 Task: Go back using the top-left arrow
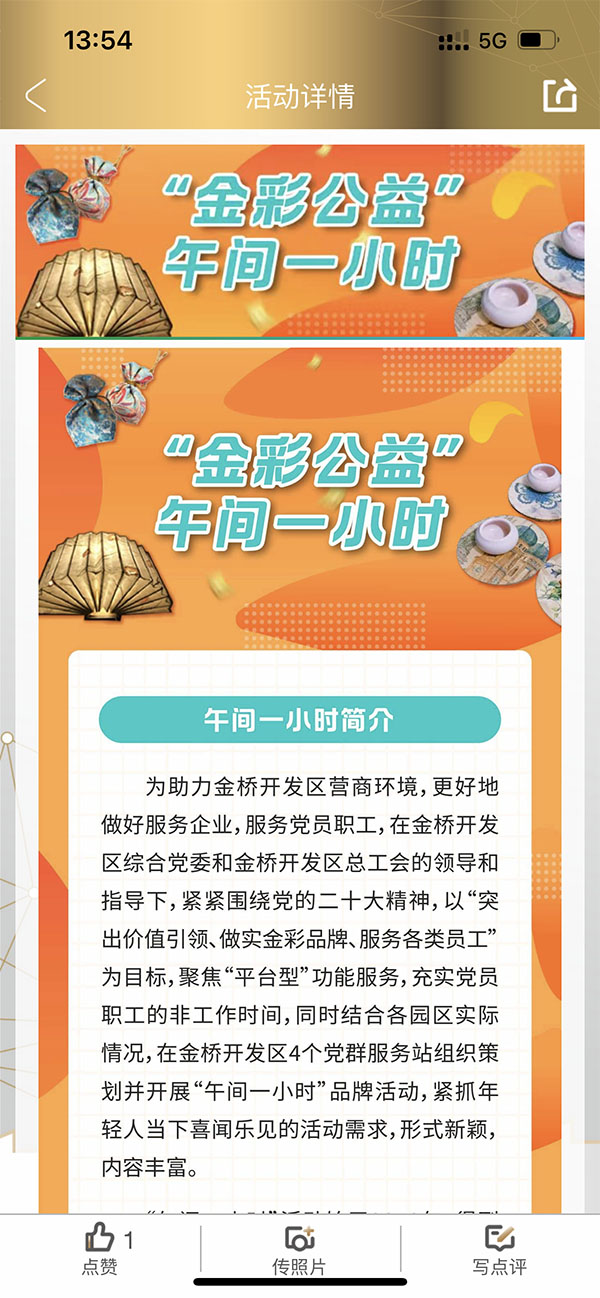point(36,96)
